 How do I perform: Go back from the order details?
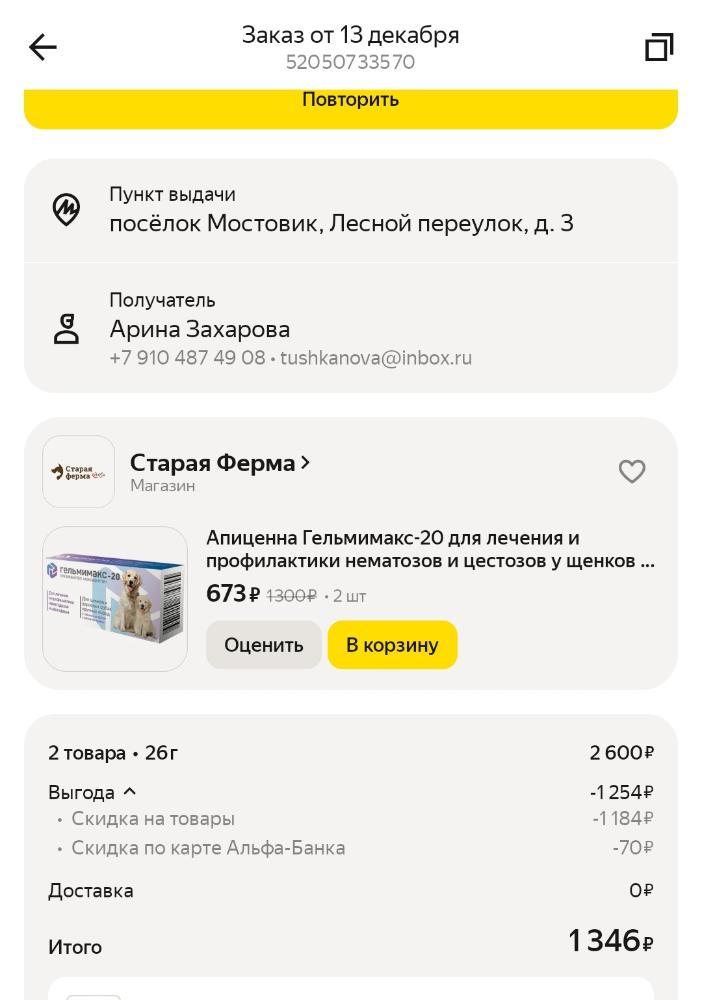pos(43,47)
